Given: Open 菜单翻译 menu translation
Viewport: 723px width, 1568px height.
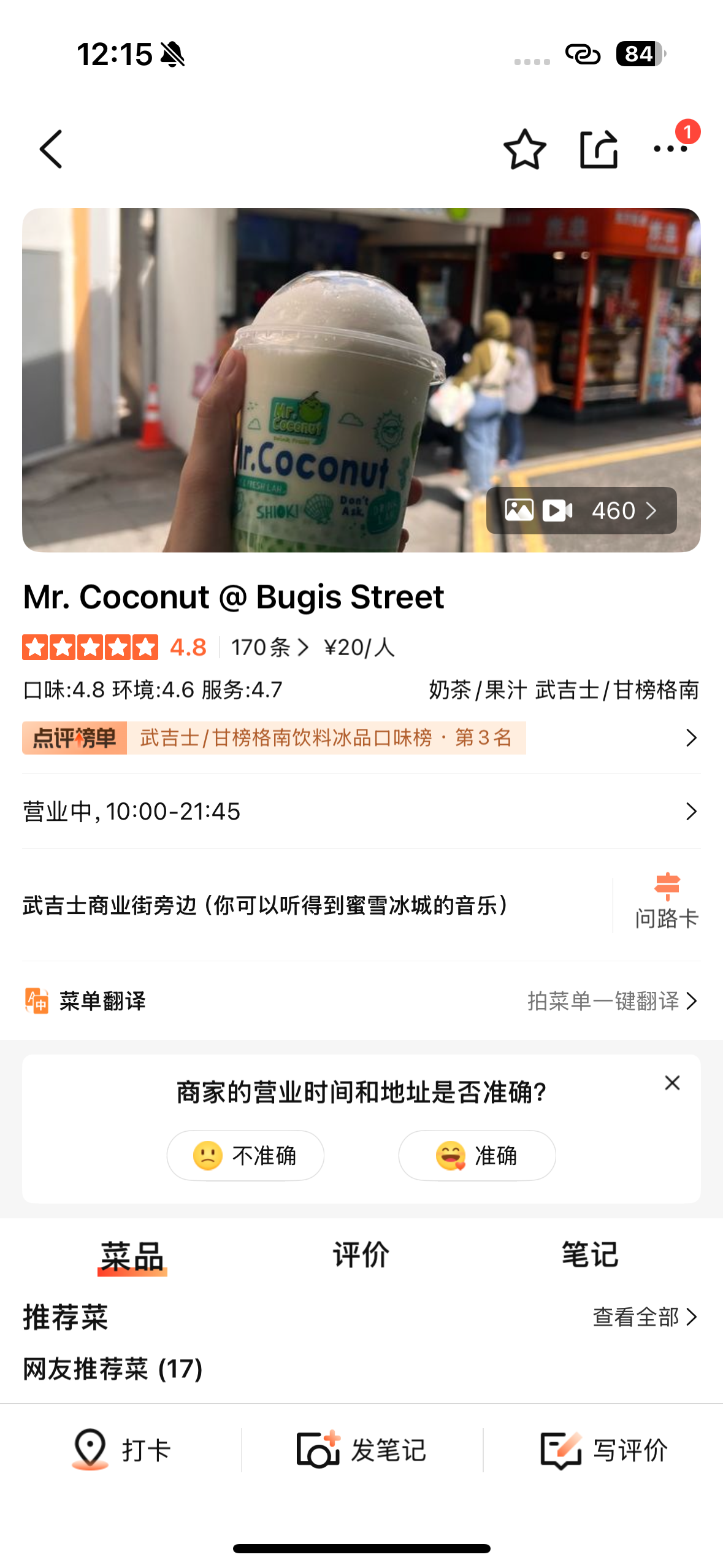Looking at the screenshot, I should pyautogui.click(x=361, y=1001).
